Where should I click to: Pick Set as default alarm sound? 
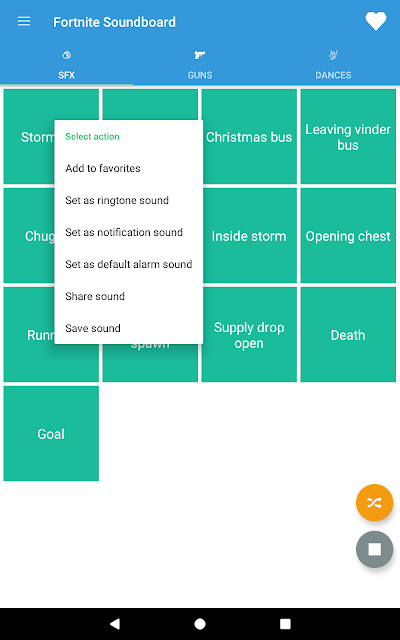129,264
